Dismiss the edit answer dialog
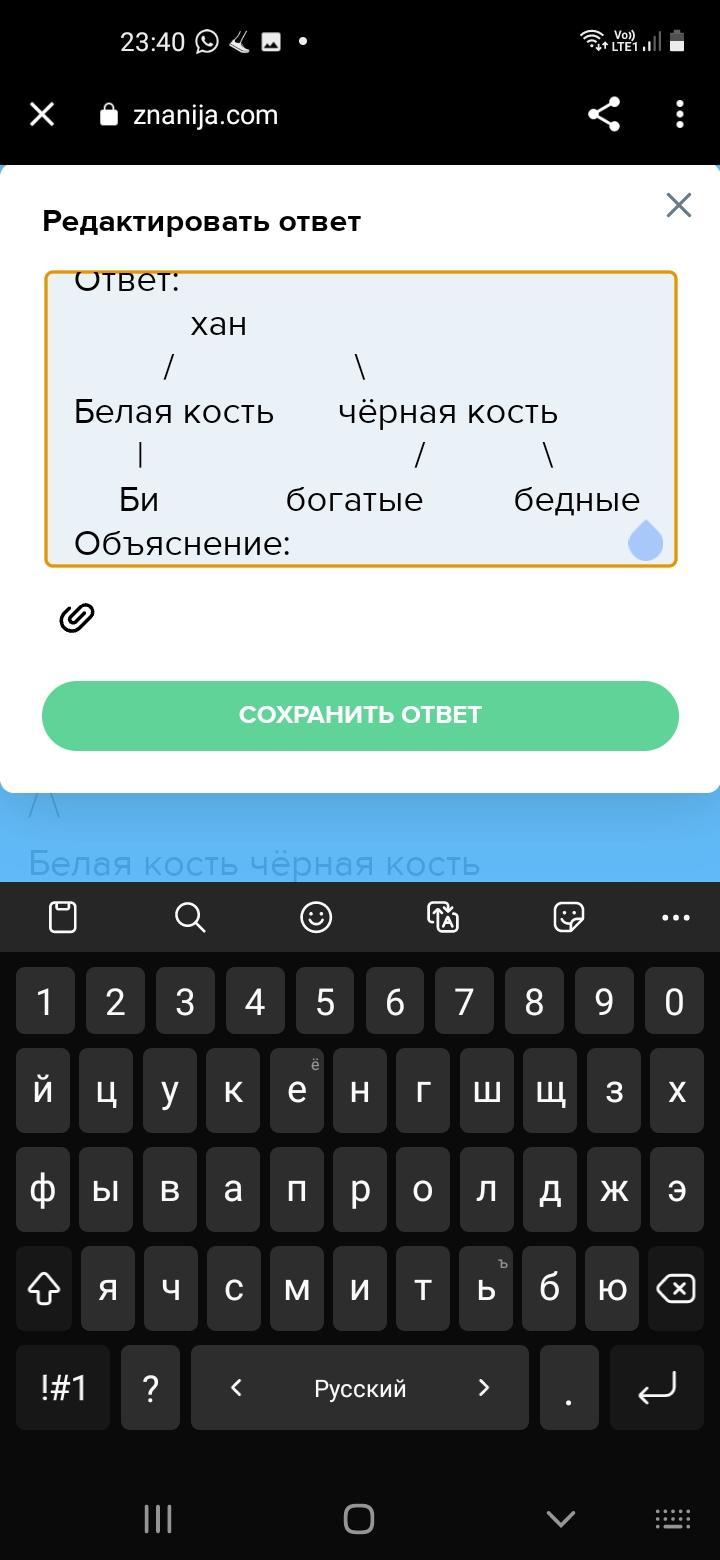 [679, 205]
